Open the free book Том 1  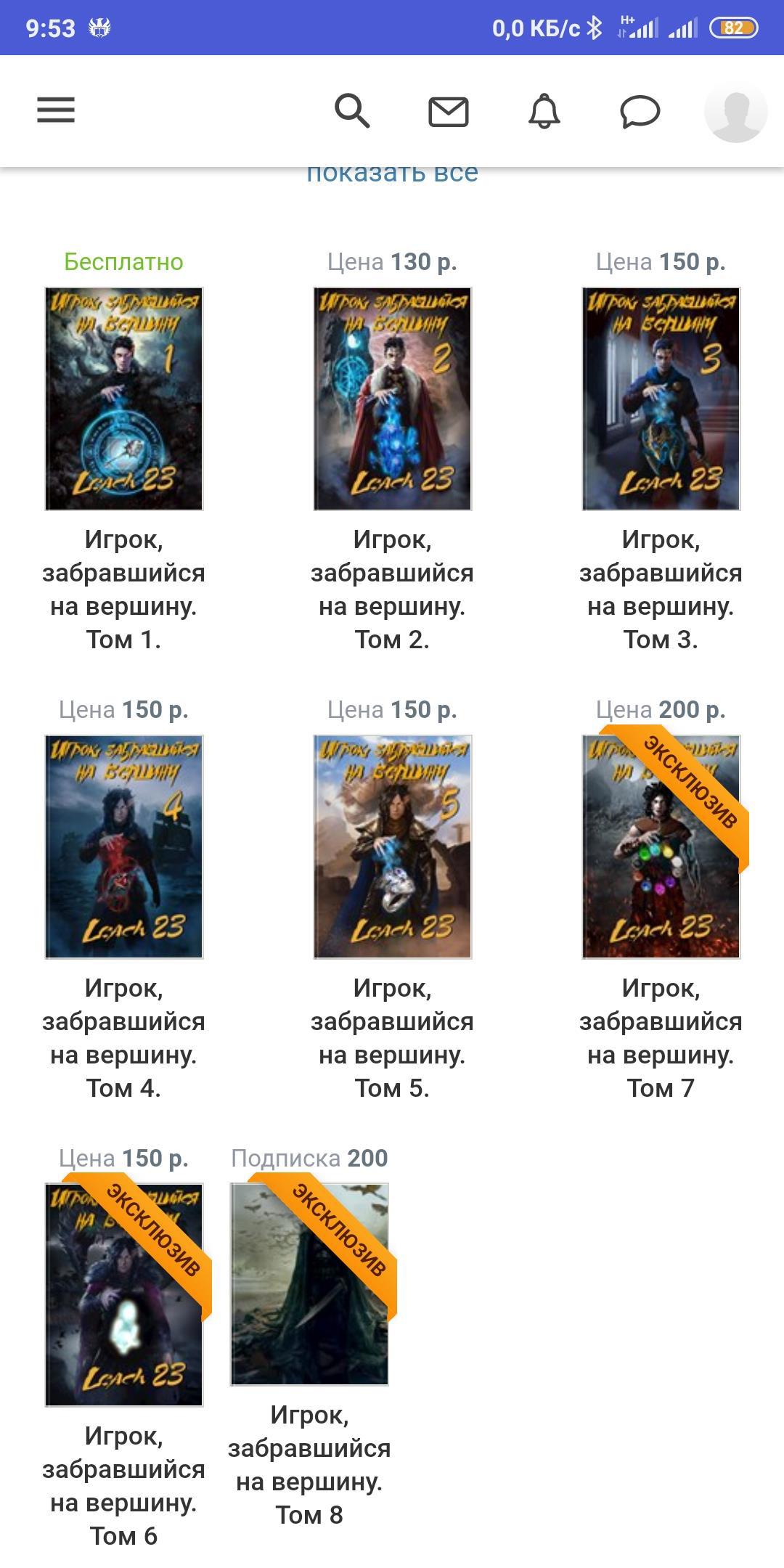[124, 399]
